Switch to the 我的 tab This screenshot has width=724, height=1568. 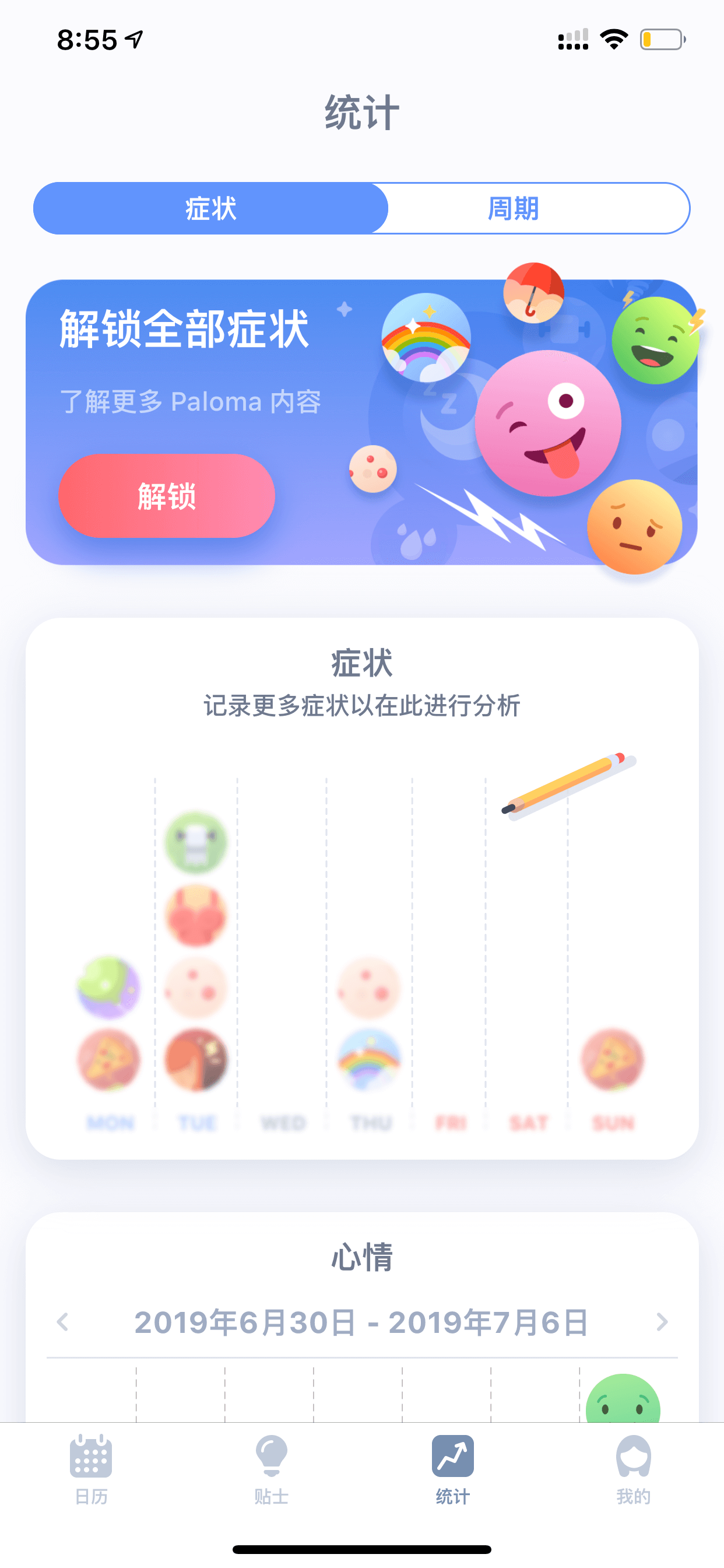pos(633,1469)
